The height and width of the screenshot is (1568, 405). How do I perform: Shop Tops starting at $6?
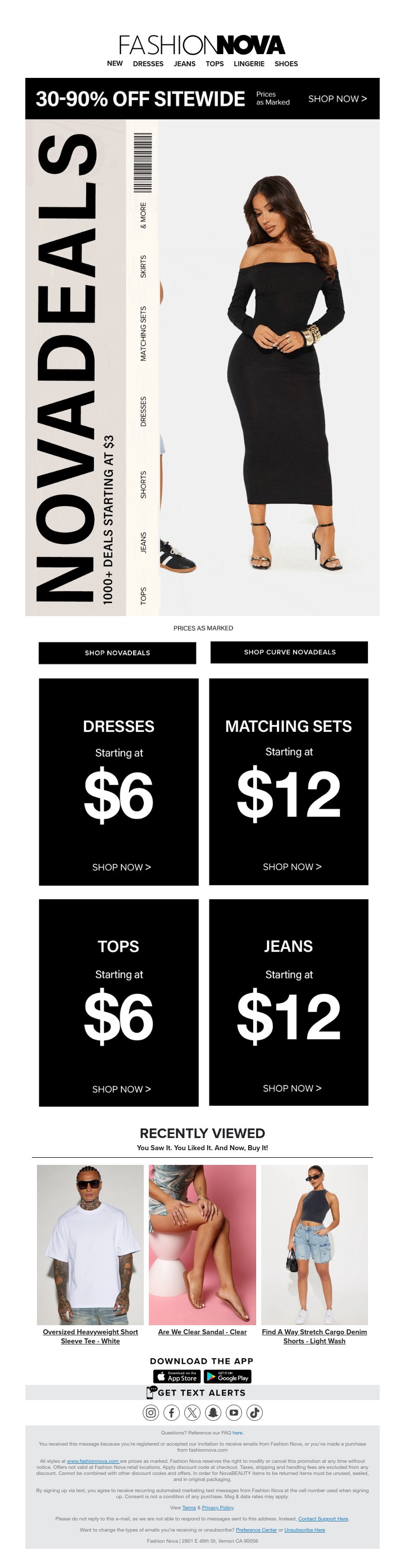[x=119, y=1003]
